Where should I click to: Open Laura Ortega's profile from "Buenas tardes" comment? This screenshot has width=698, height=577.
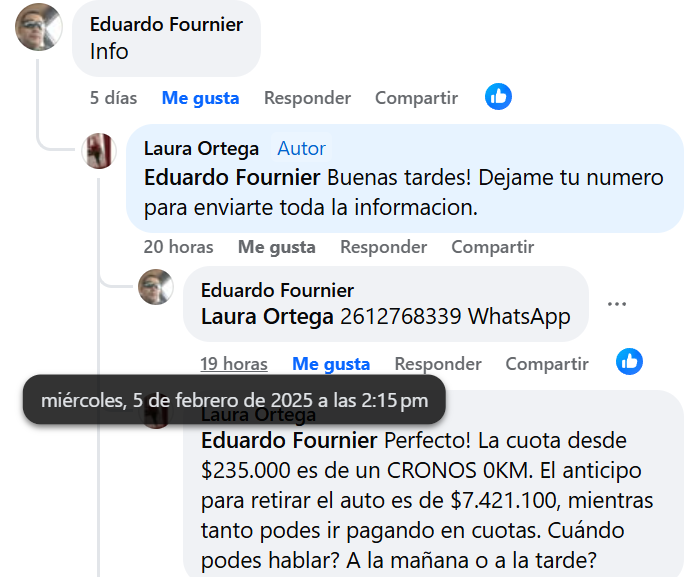tap(201, 148)
